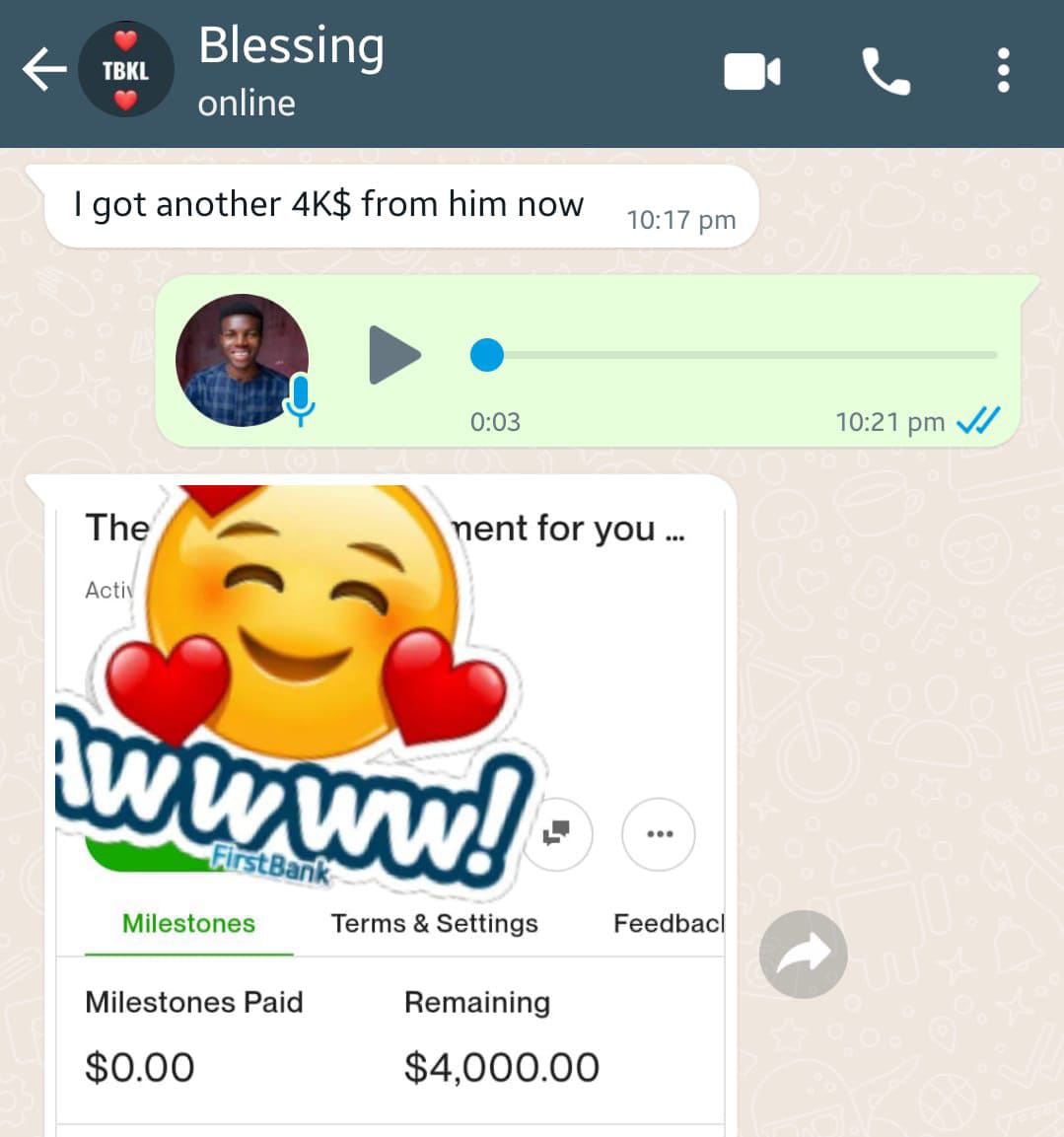Open the received image showing $4,000.00
Viewport: 1064px width, 1137px height.
pos(390,809)
